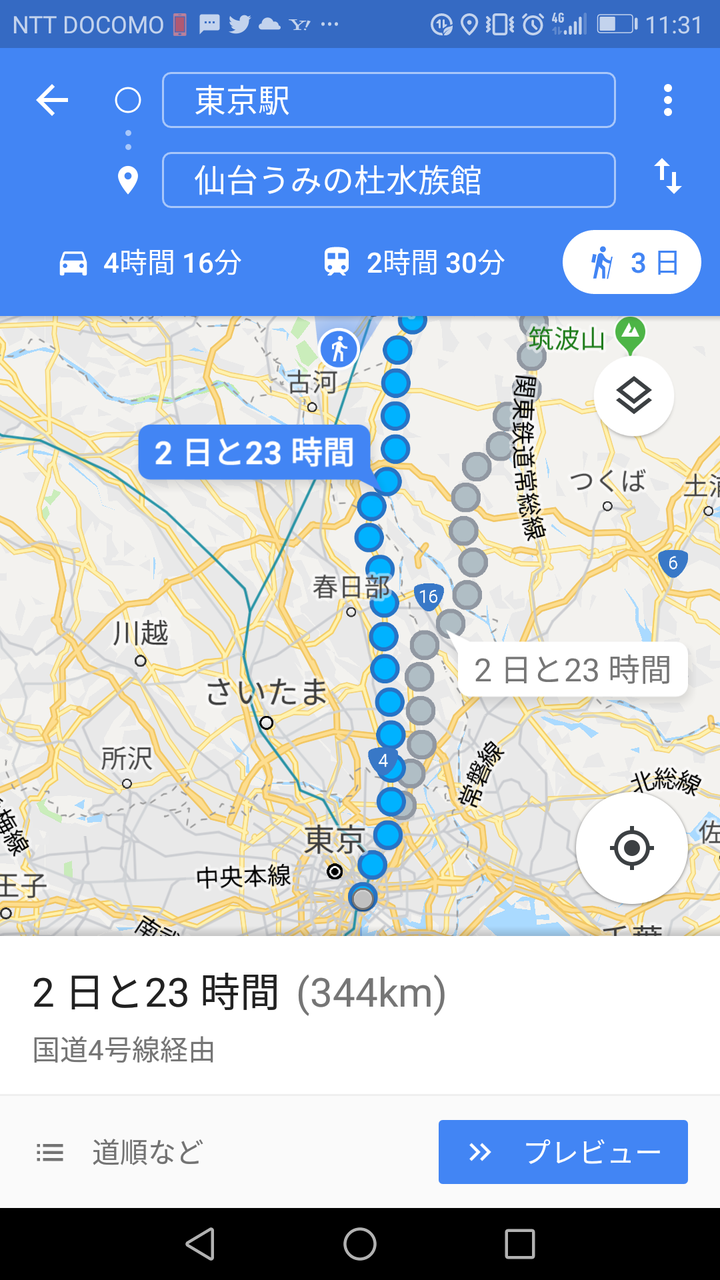Select the walking mode, 3日
The image size is (720, 1280).
632,263
